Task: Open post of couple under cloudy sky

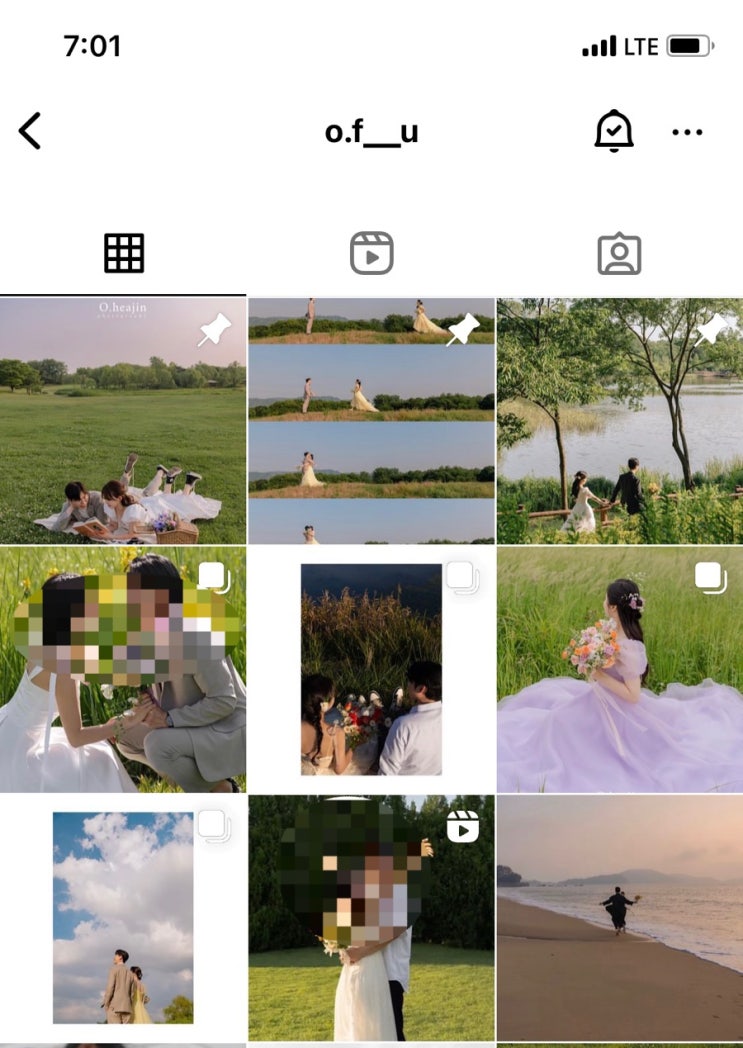Action: click(x=122, y=918)
